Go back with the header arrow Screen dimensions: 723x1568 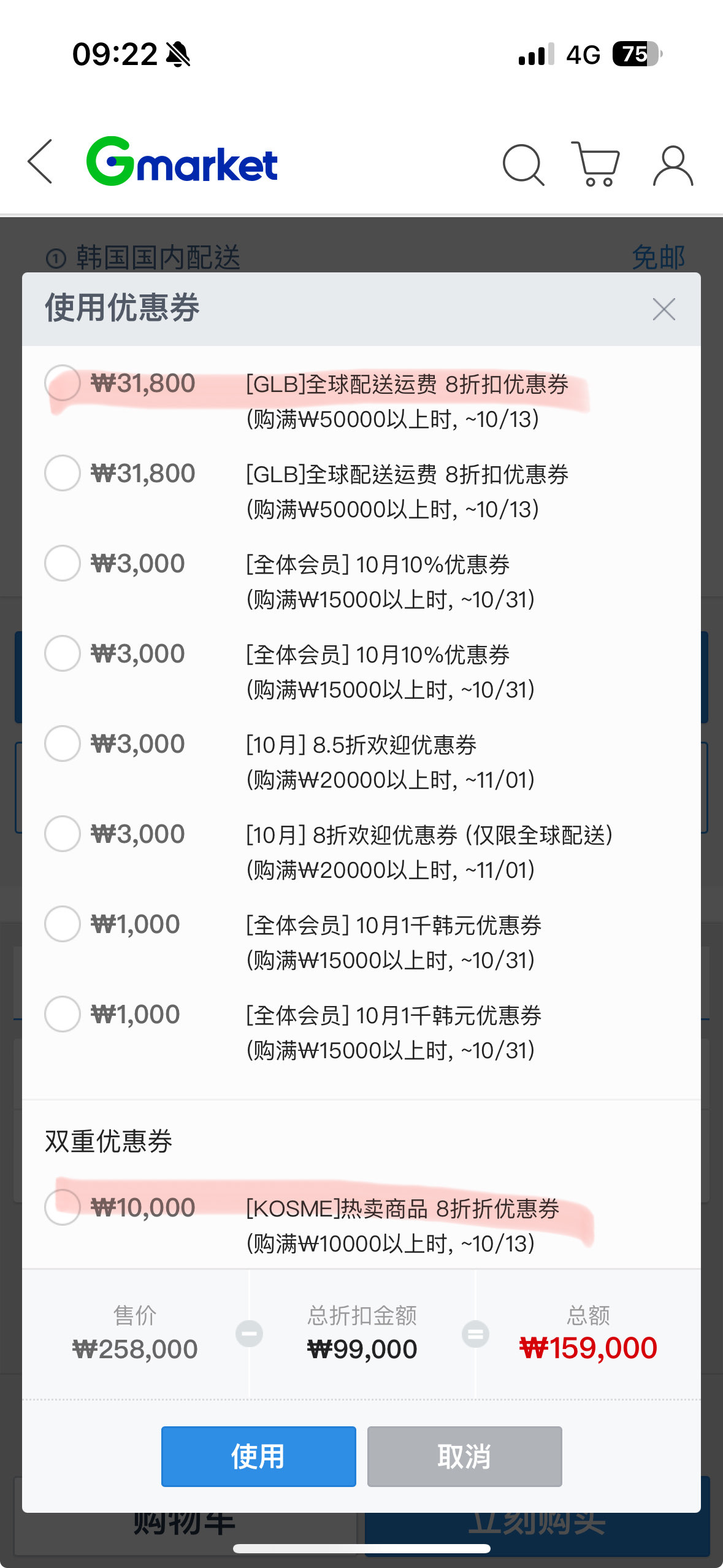[40, 161]
